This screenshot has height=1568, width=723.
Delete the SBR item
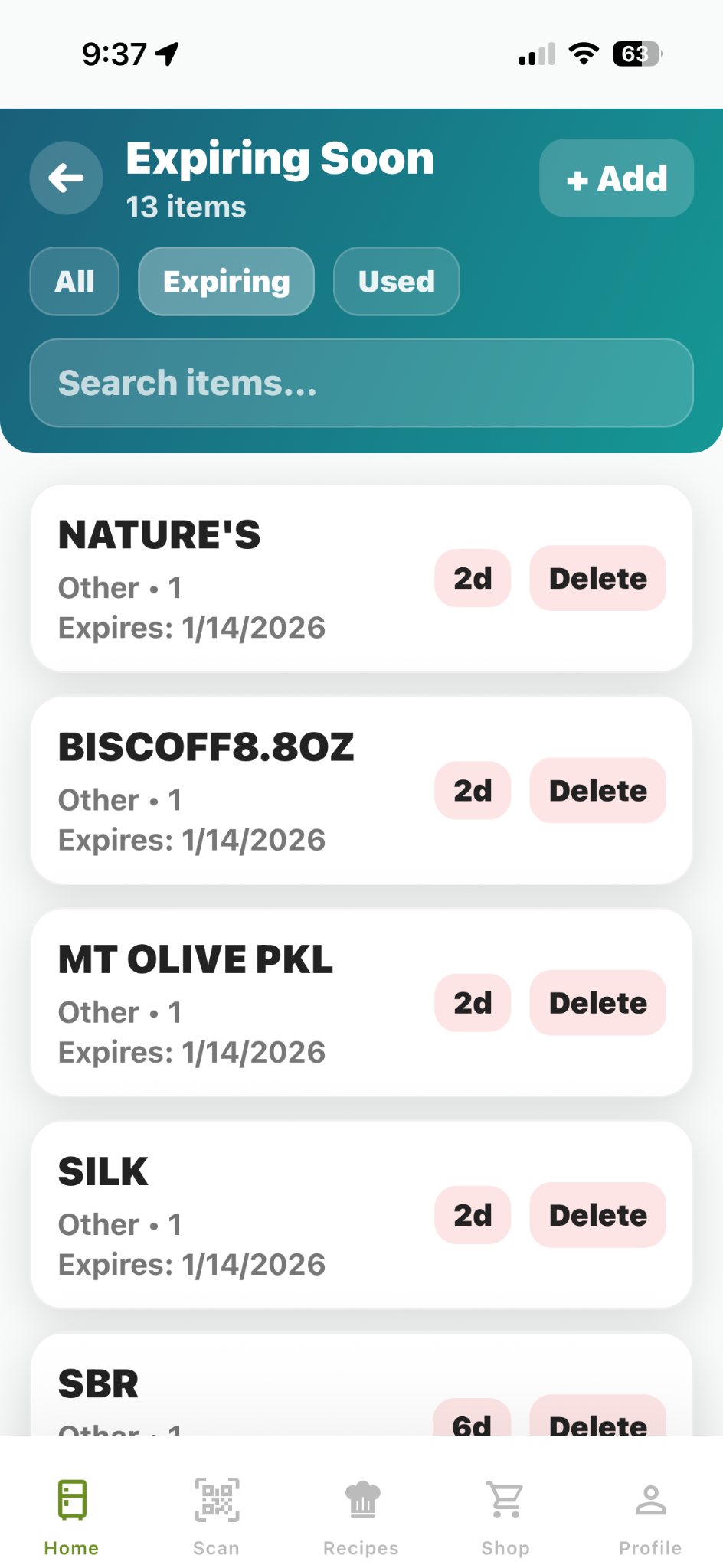pyautogui.click(x=599, y=1424)
